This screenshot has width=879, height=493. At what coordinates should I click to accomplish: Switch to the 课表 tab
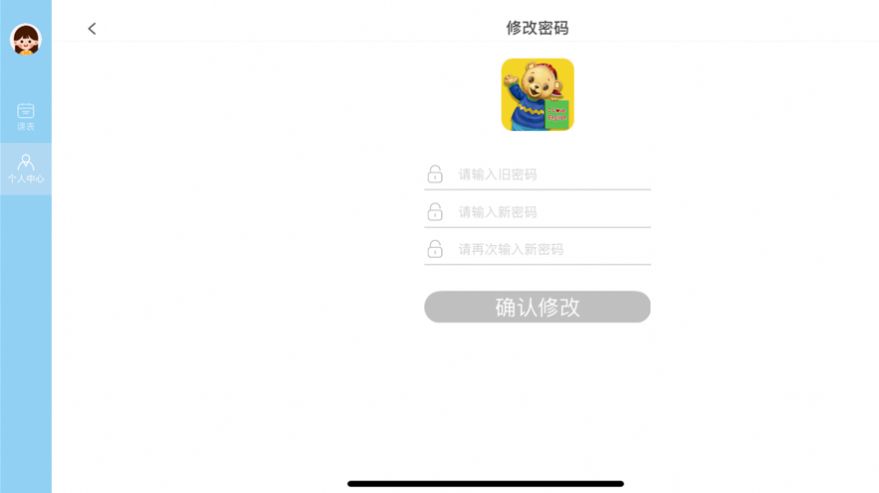(x=26, y=116)
